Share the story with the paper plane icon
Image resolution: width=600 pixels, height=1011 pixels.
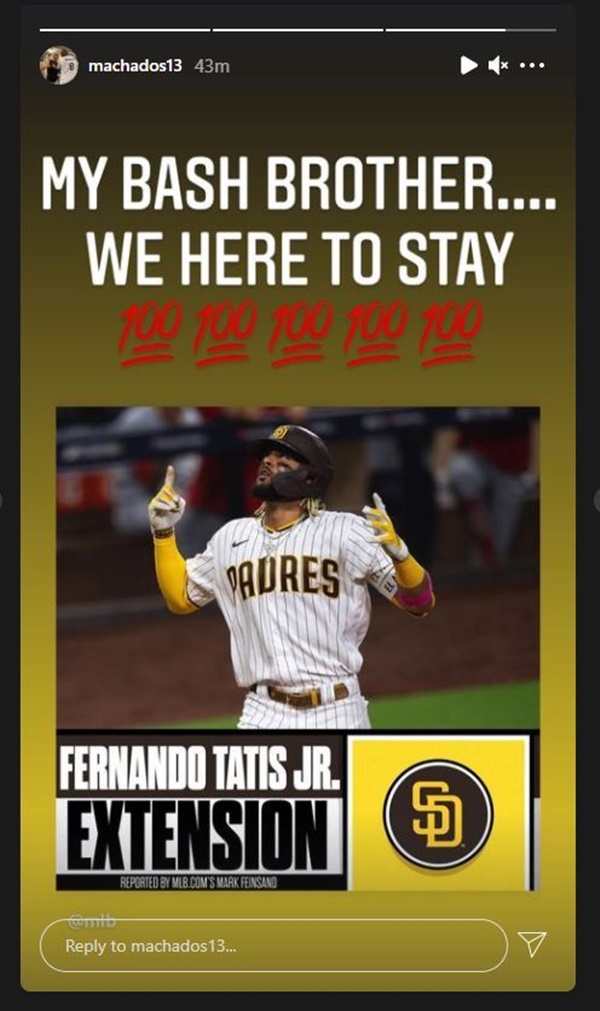coord(532,944)
